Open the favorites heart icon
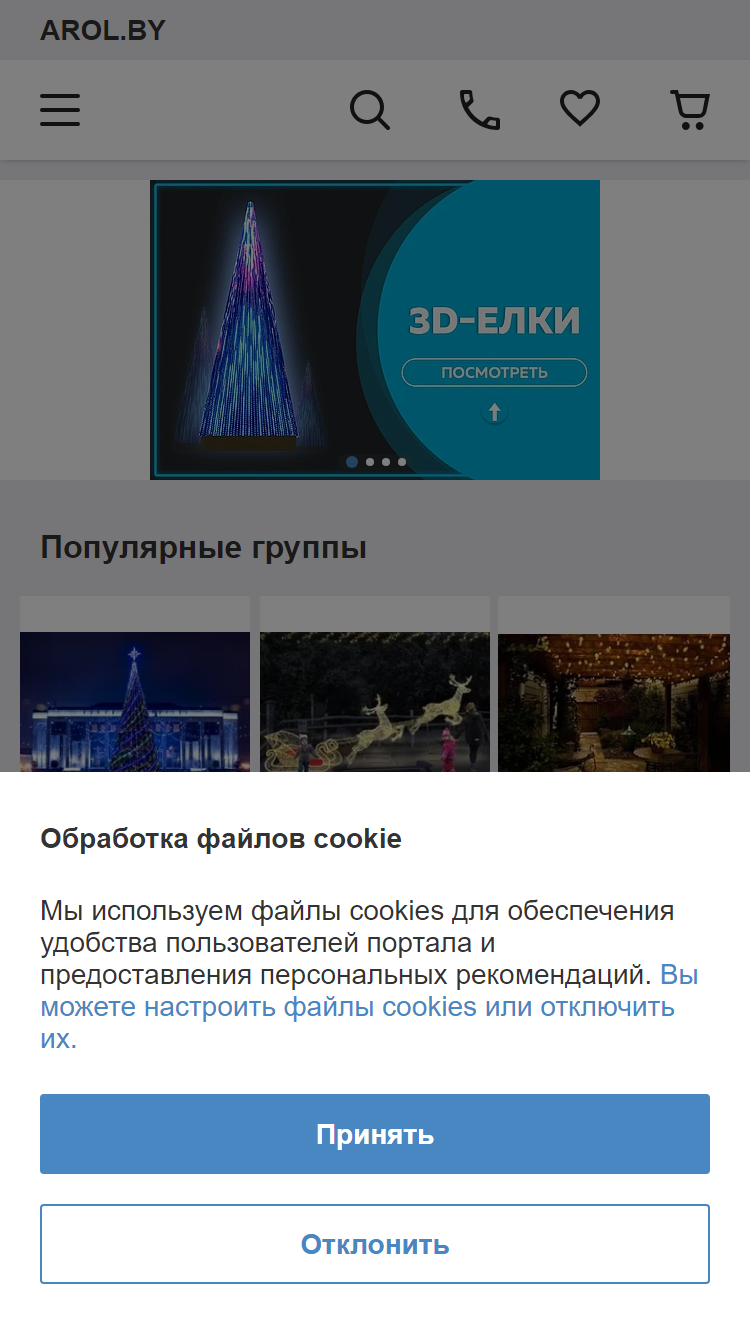Viewport: 750px width, 1334px height. [x=580, y=108]
